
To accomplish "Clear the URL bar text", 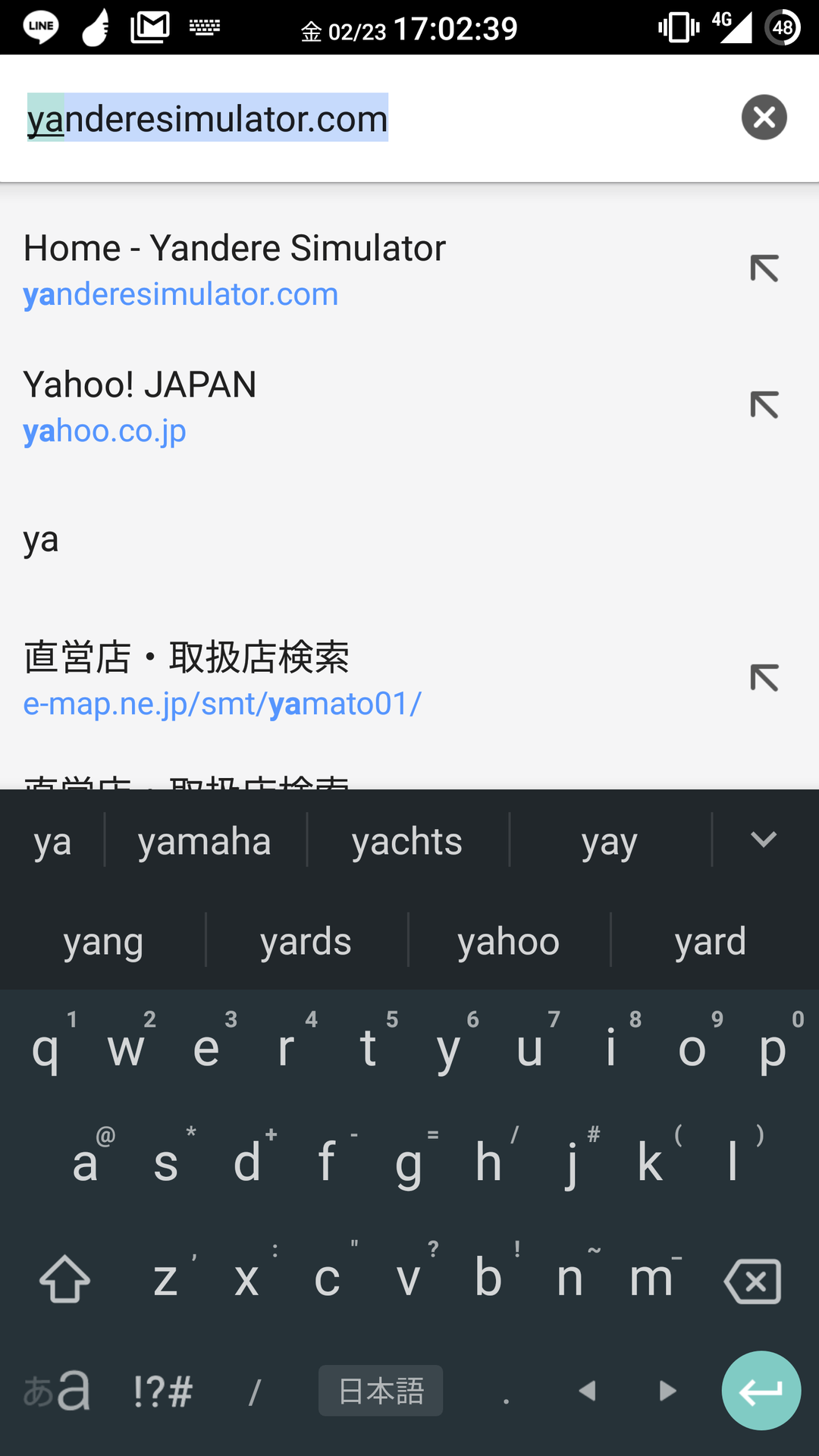I will [x=764, y=118].
